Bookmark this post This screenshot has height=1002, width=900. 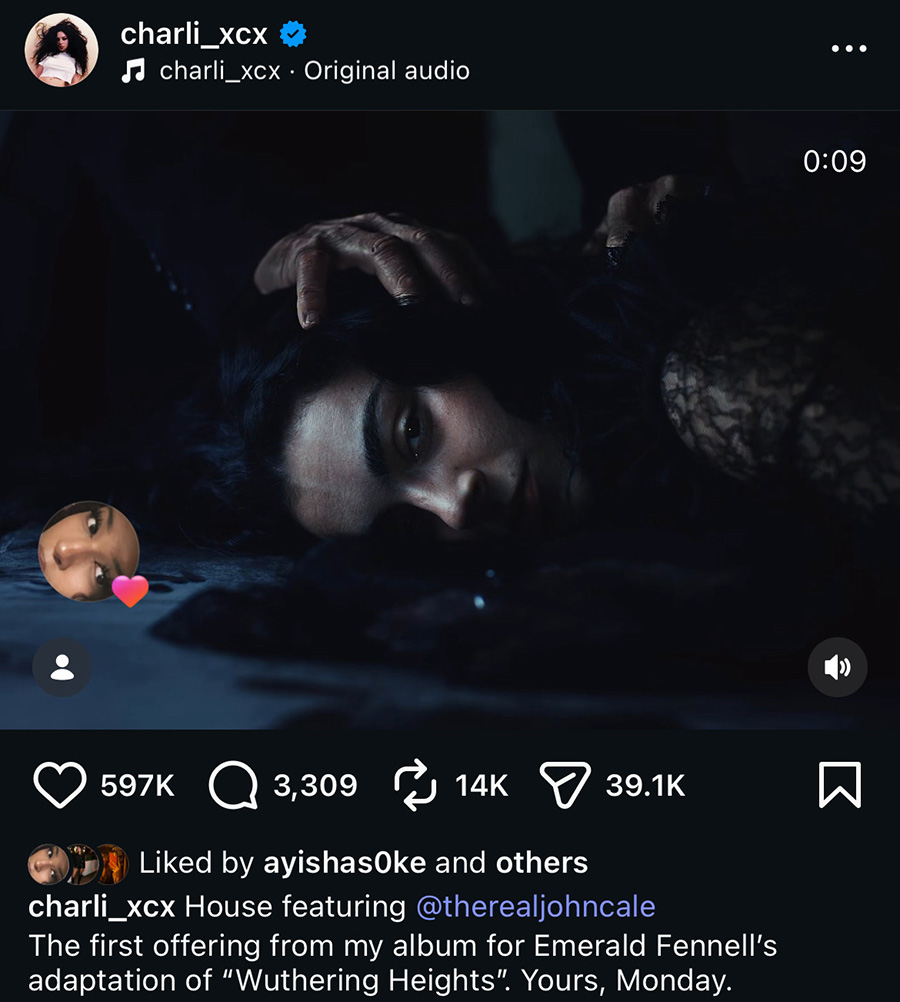coord(839,785)
